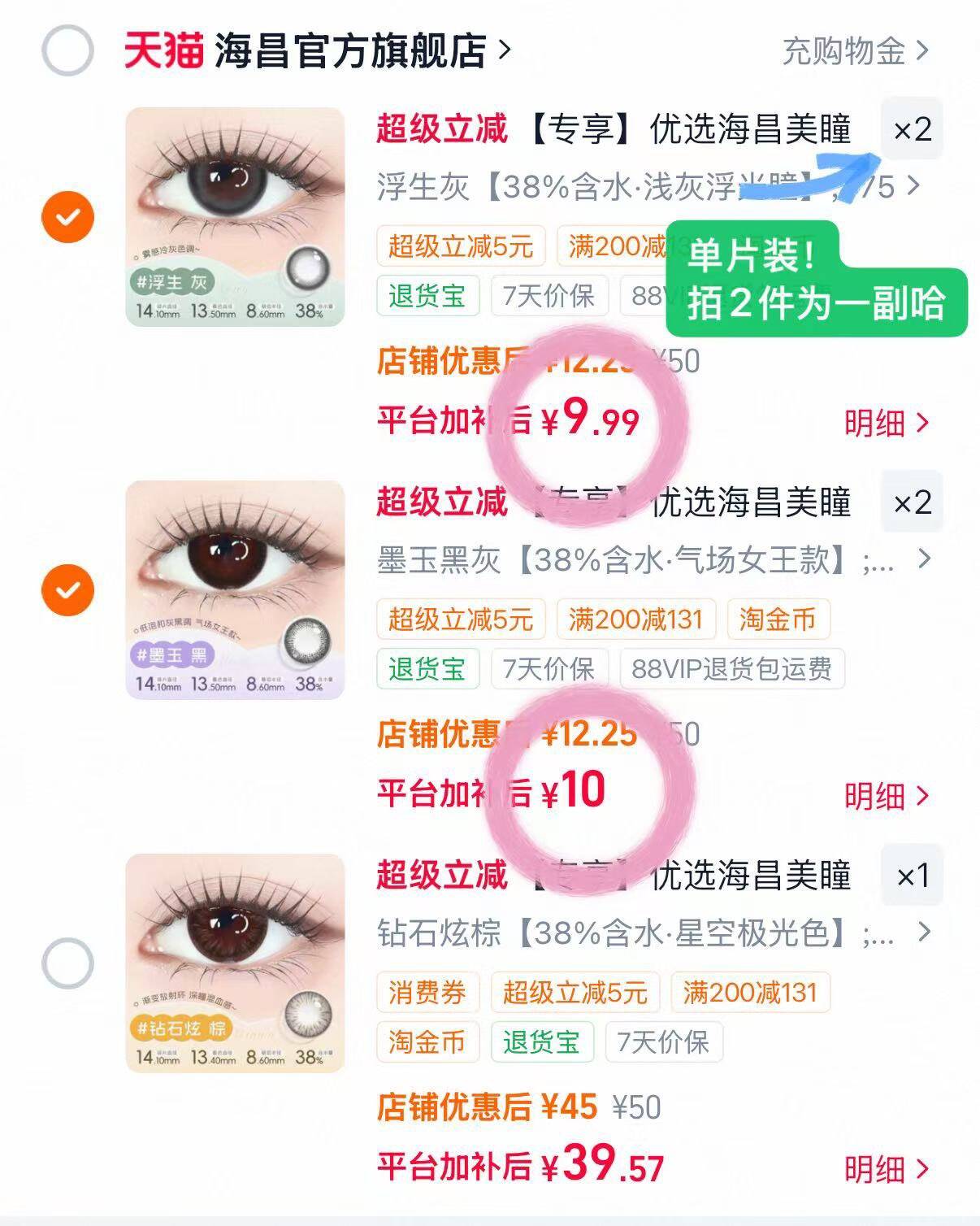
Task: Open the 充购物金 link
Action: [x=853, y=50]
